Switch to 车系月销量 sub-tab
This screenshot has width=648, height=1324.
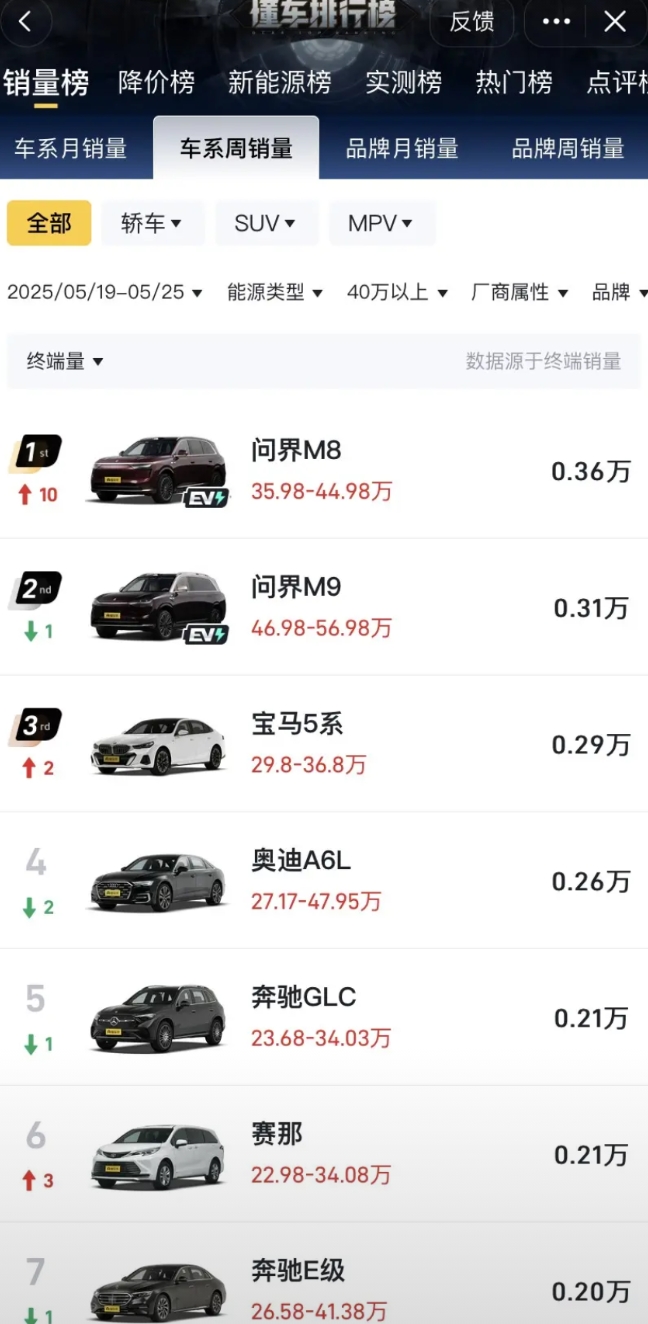(70, 149)
